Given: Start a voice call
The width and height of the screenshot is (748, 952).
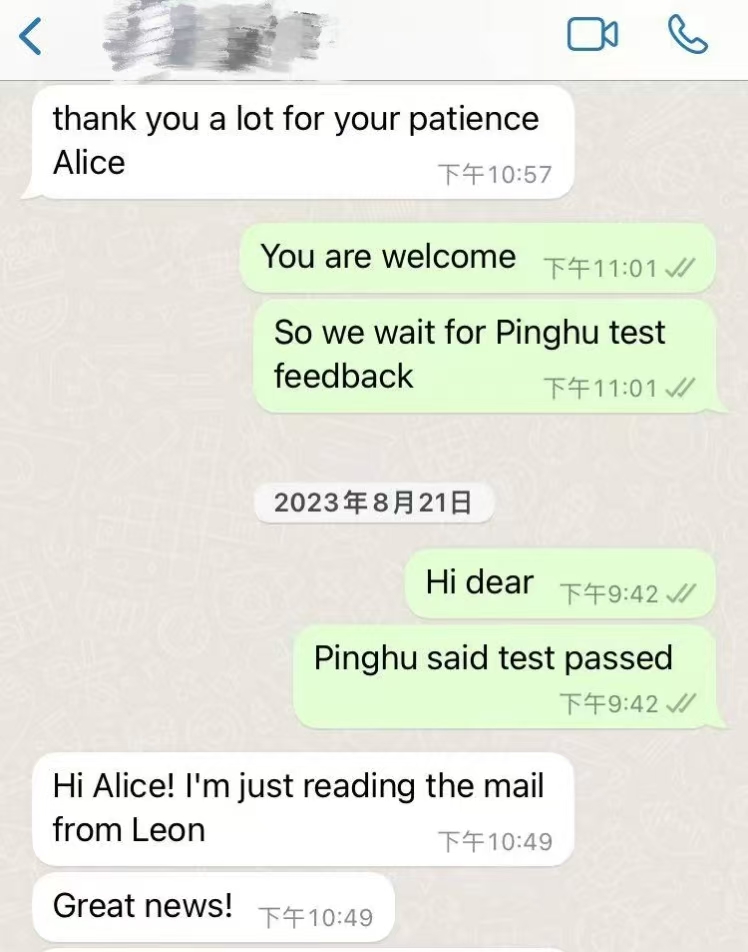Looking at the screenshot, I should 687,35.
